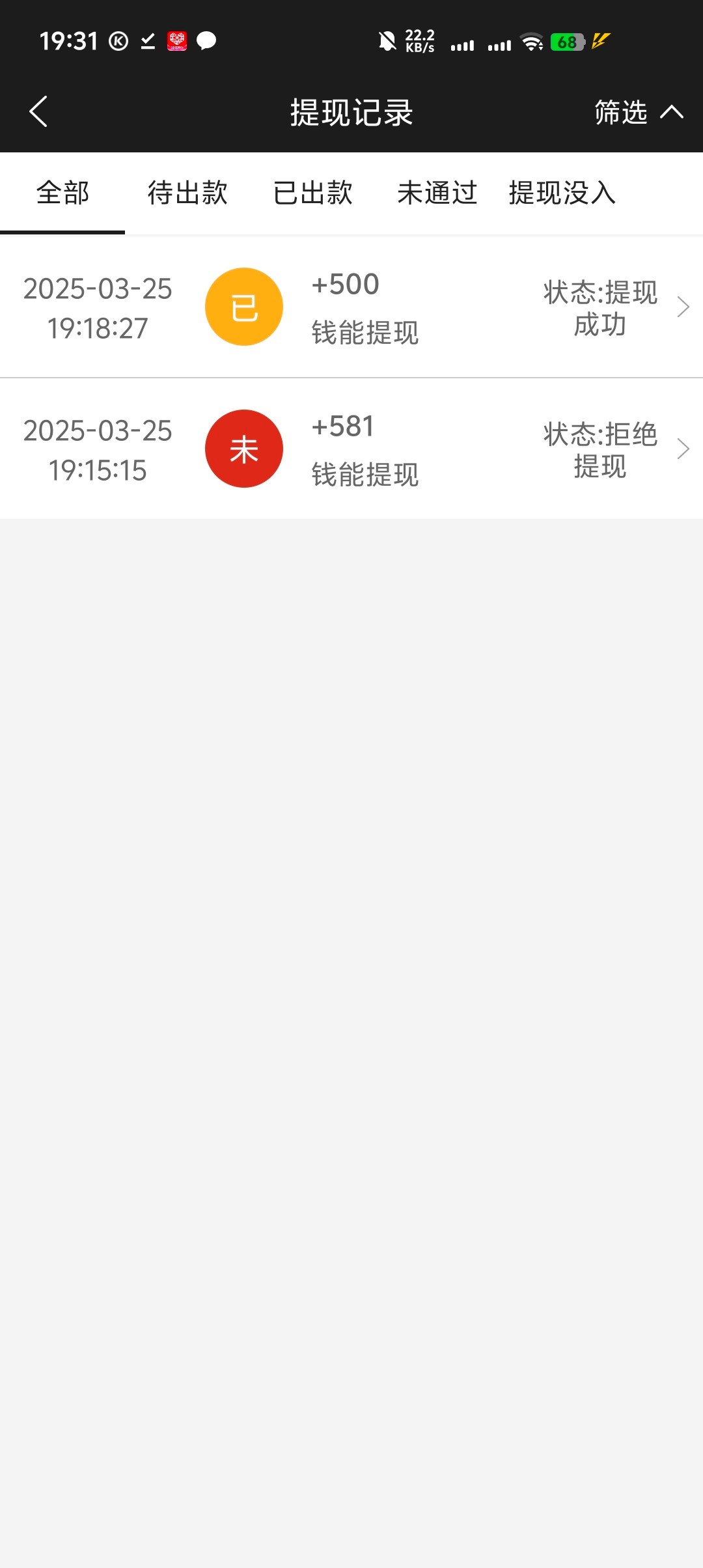The width and height of the screenshot is (703, 1568).
Task: Show the 未通过 withdrawals tab
Action: (437, 193)
